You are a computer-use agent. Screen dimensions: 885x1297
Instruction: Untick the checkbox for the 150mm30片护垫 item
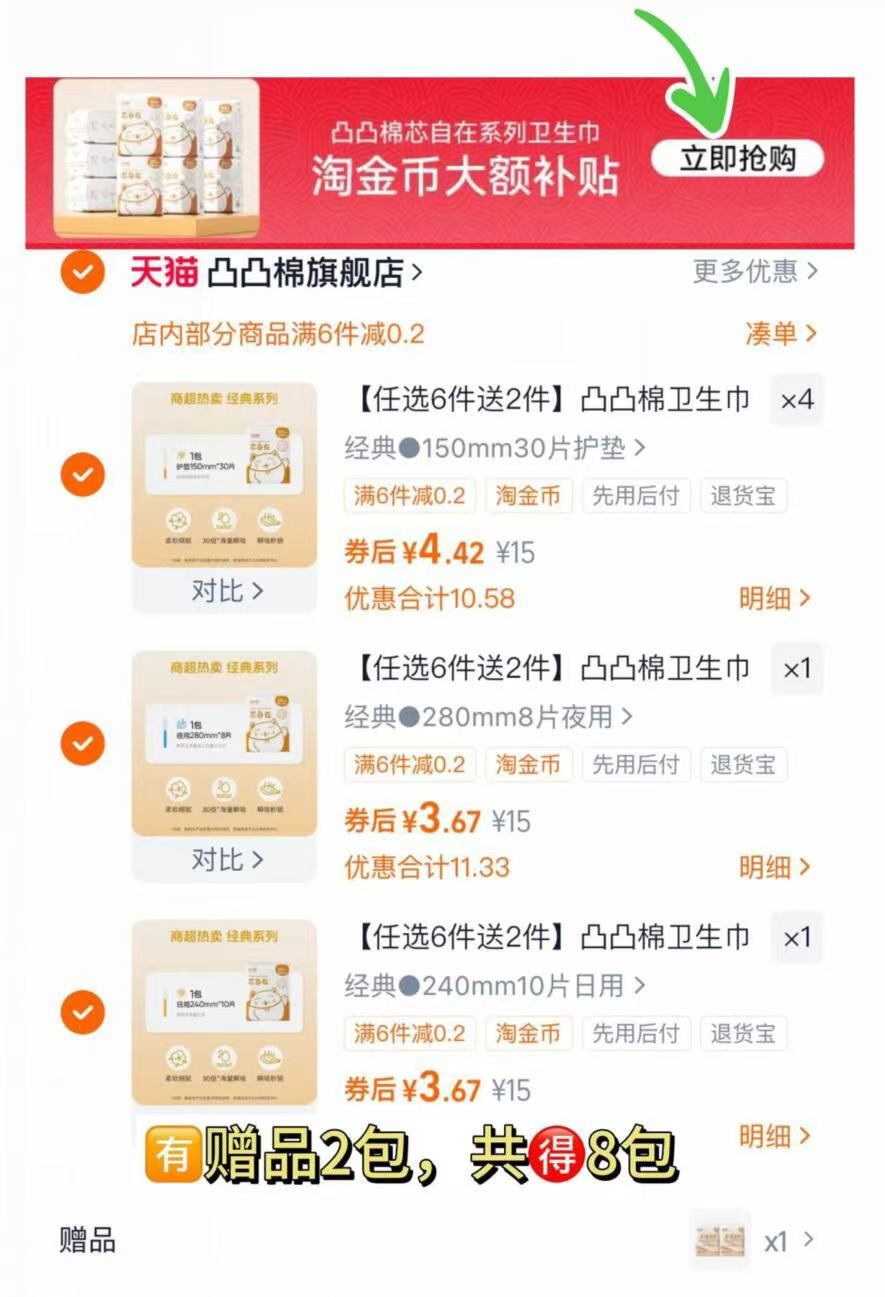point(82,475)
